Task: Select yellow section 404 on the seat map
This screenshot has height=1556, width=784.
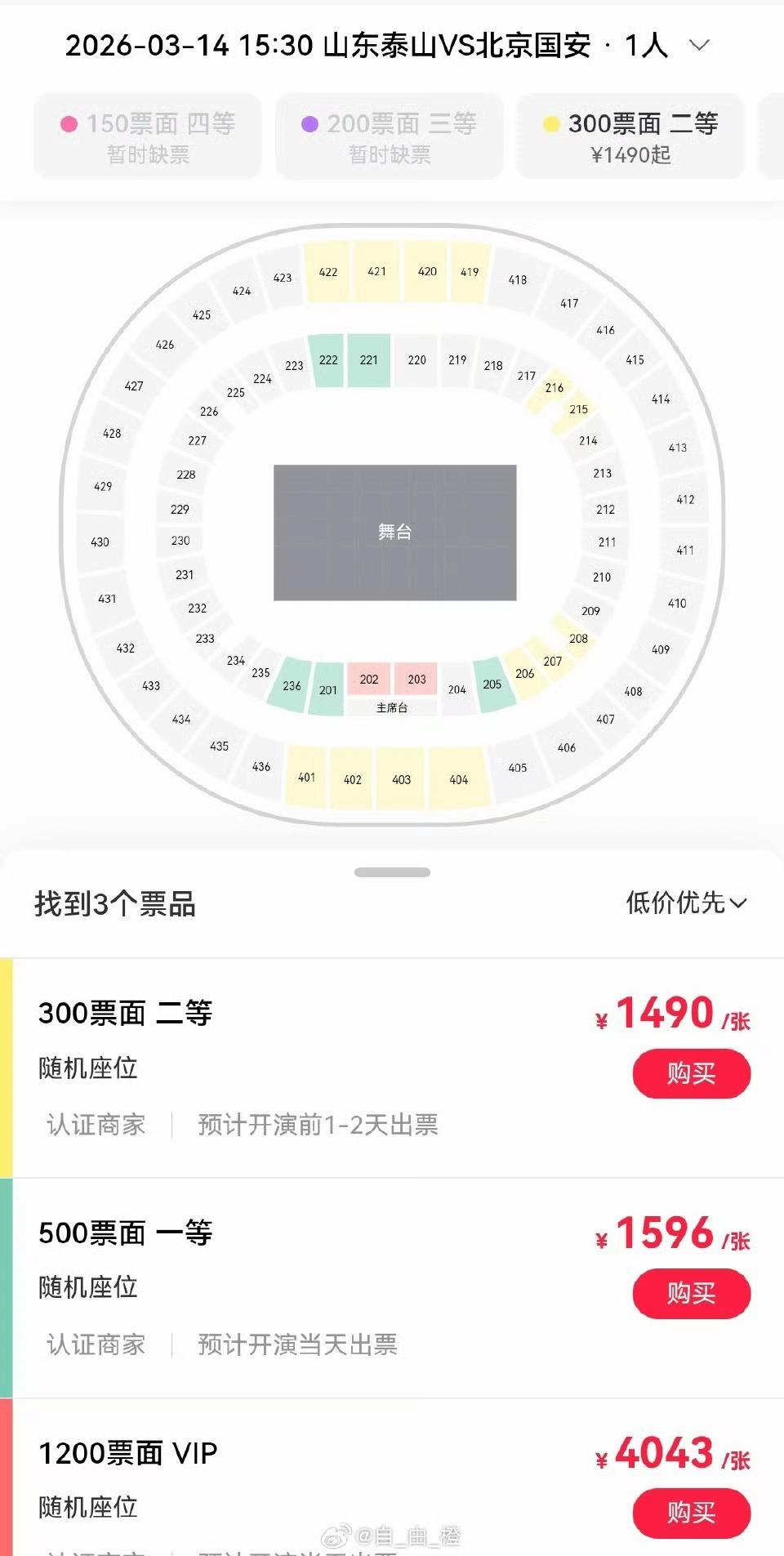Action: click(x=458, y=779)
